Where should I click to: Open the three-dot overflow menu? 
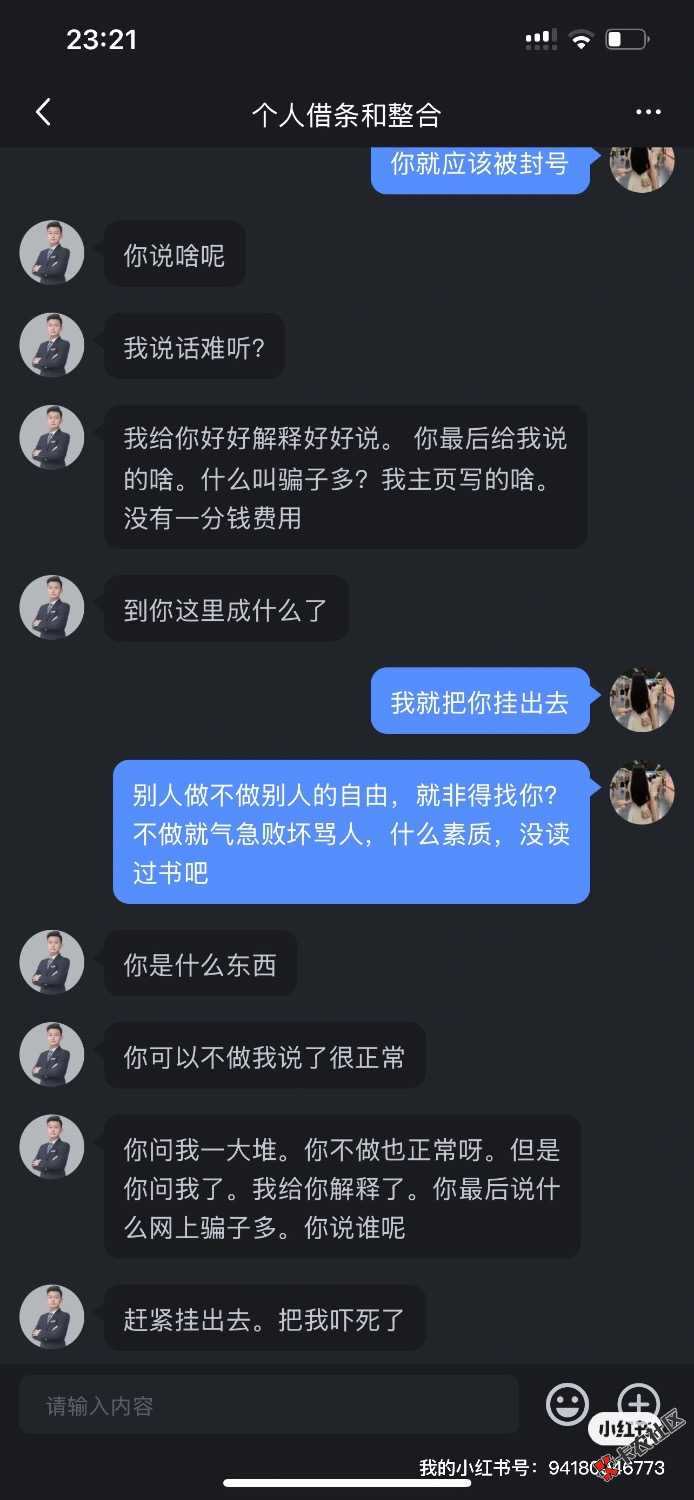click(x=648, y=113)
